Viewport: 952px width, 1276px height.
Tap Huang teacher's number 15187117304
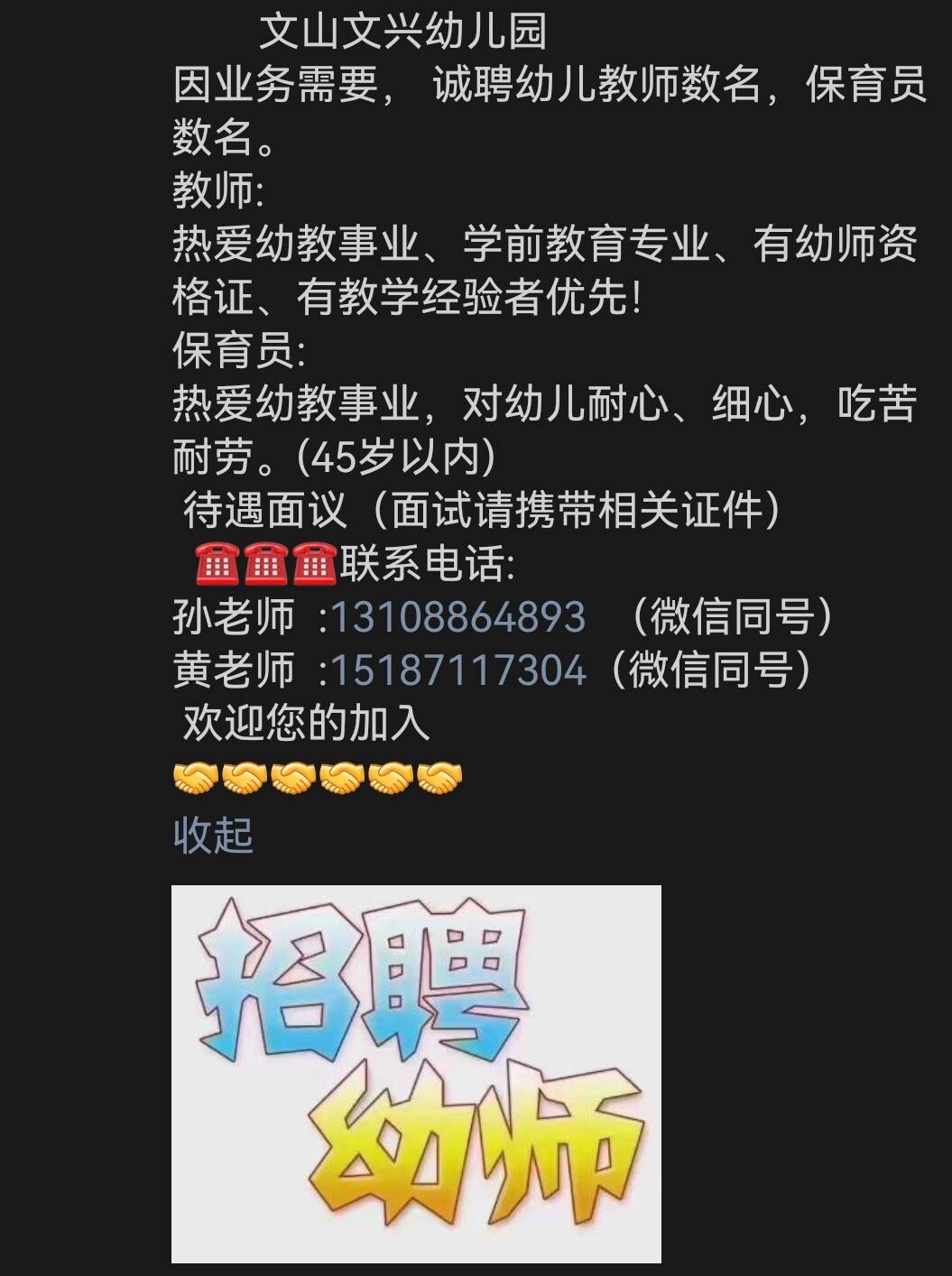point(458,670)
